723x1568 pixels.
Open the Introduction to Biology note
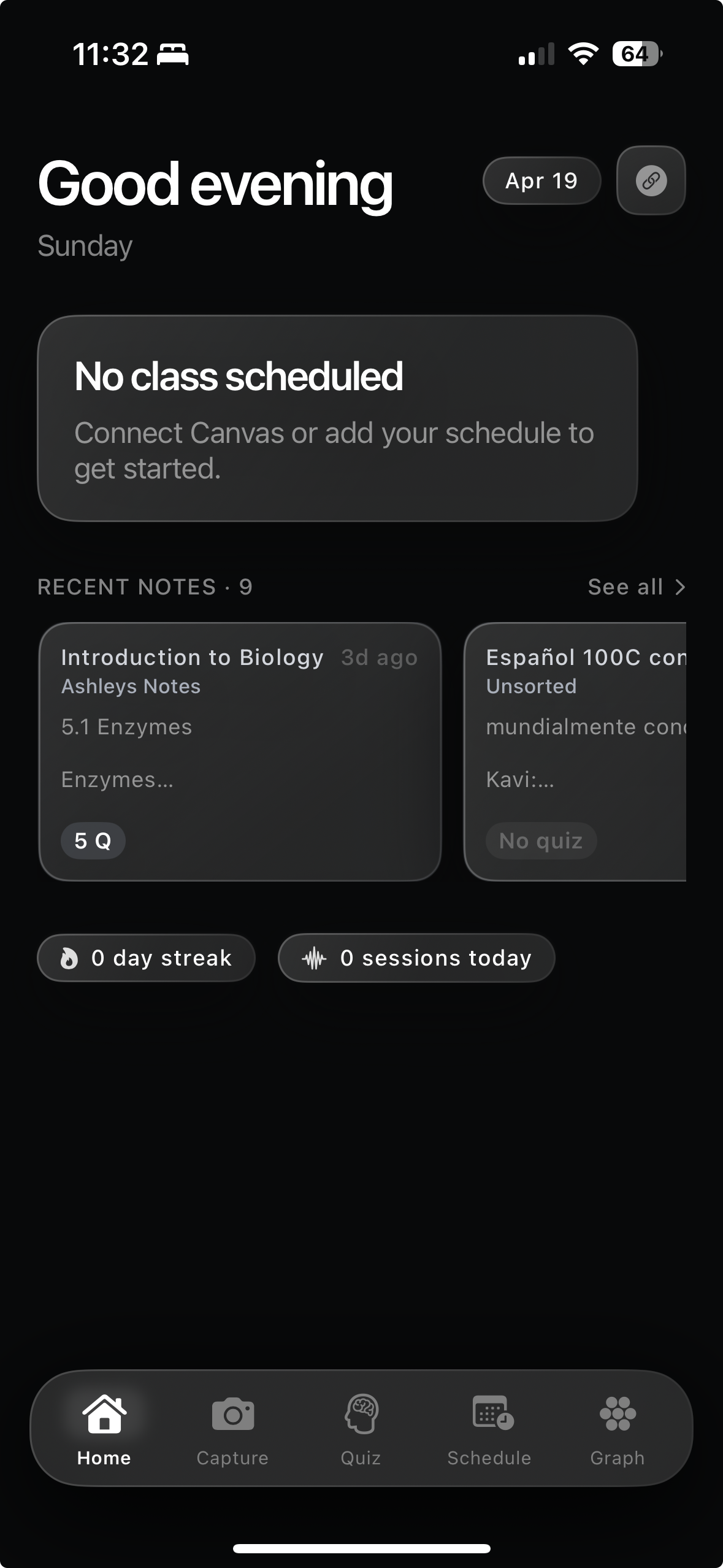(x=240, y=751)
